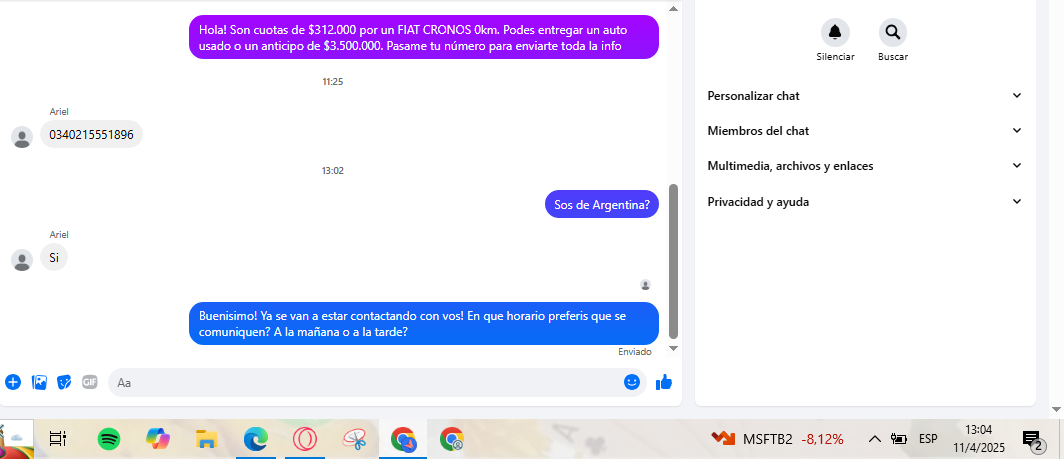1064x459 pixels.
Task: Open File Explorer from the taskbar
Action: pos(207,438)
